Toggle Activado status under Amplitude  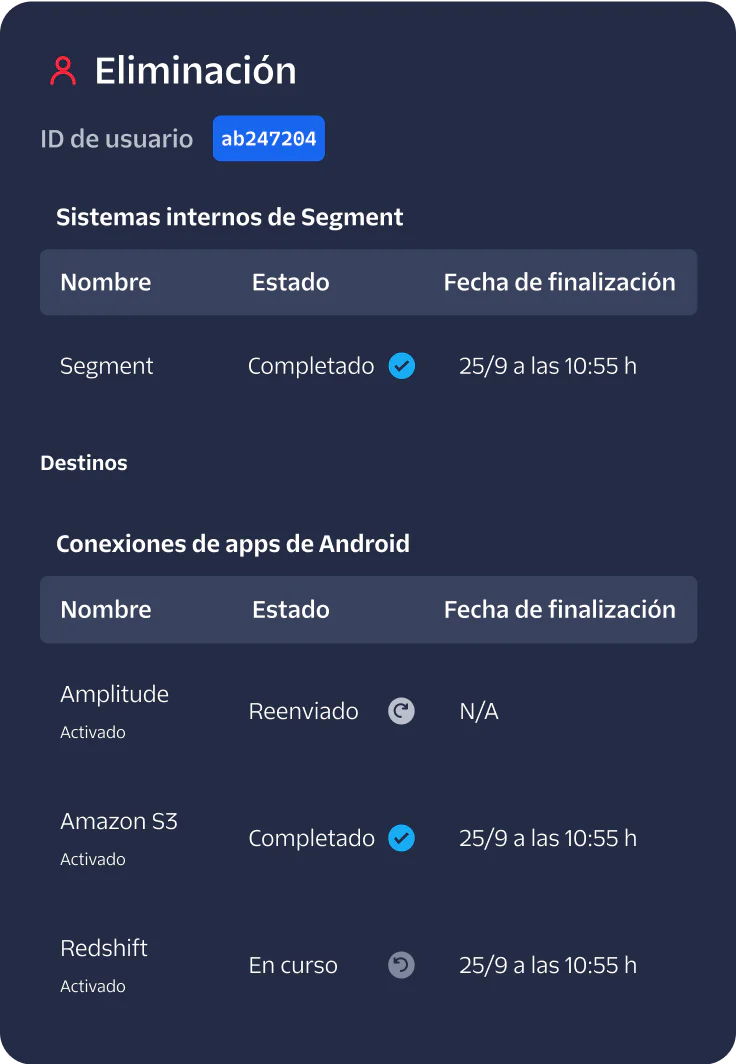[x=92, y=732]
